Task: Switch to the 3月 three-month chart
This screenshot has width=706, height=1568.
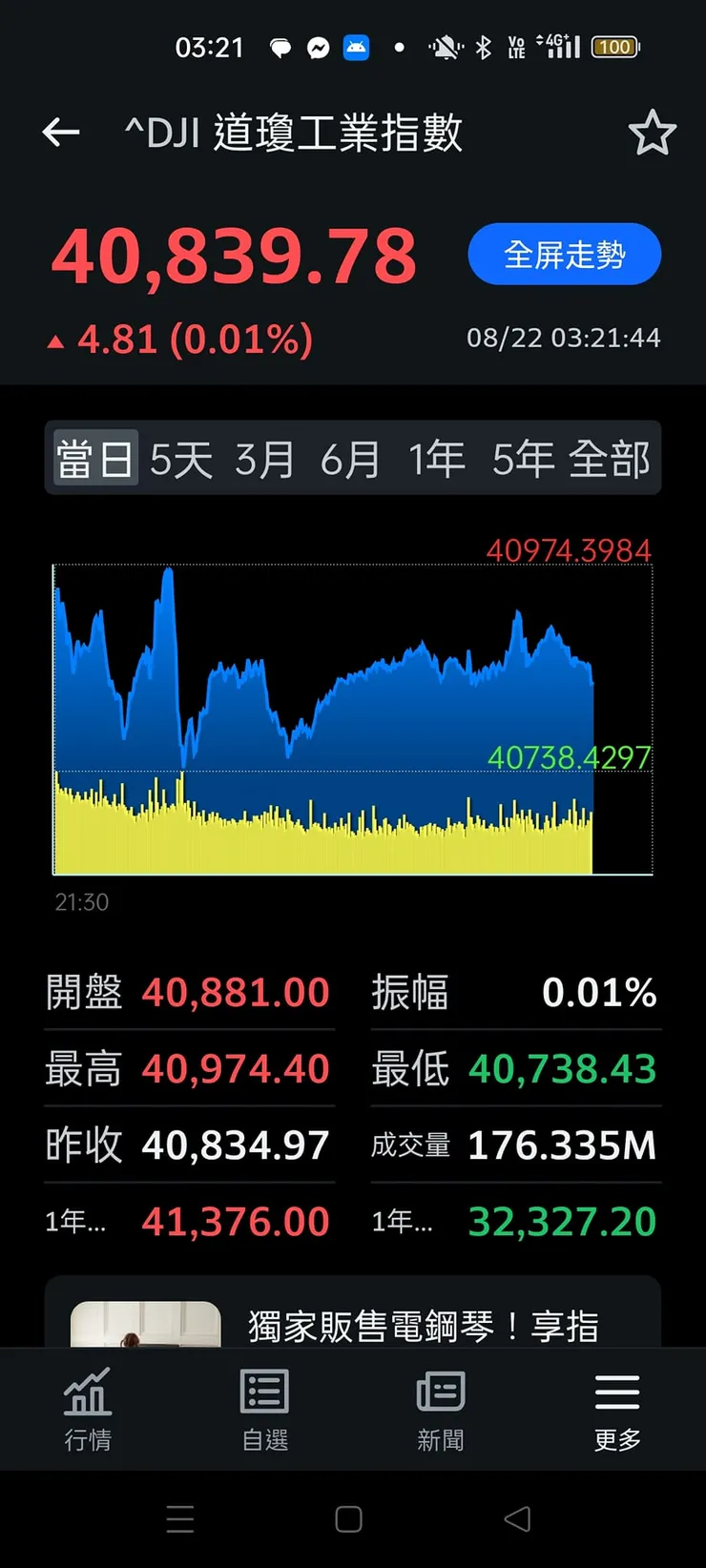Action: (x=264, y=459)
